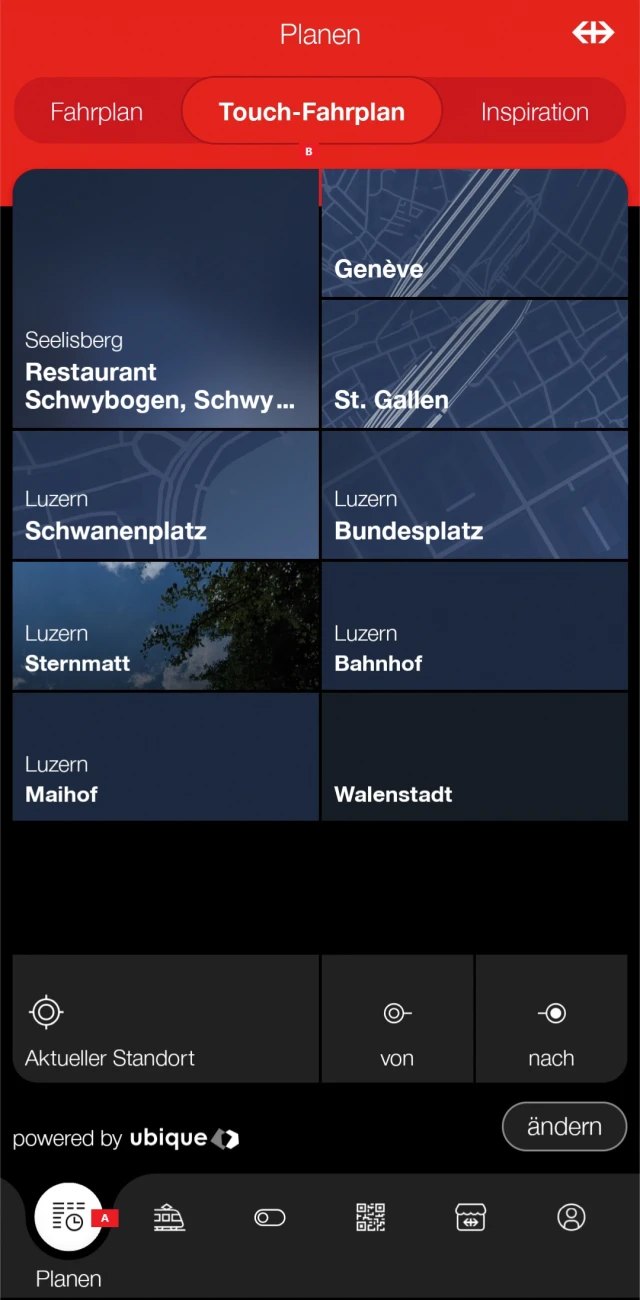Tap the ändern button
Viewport: 640px width, 1300px height.
(564, 1127)
